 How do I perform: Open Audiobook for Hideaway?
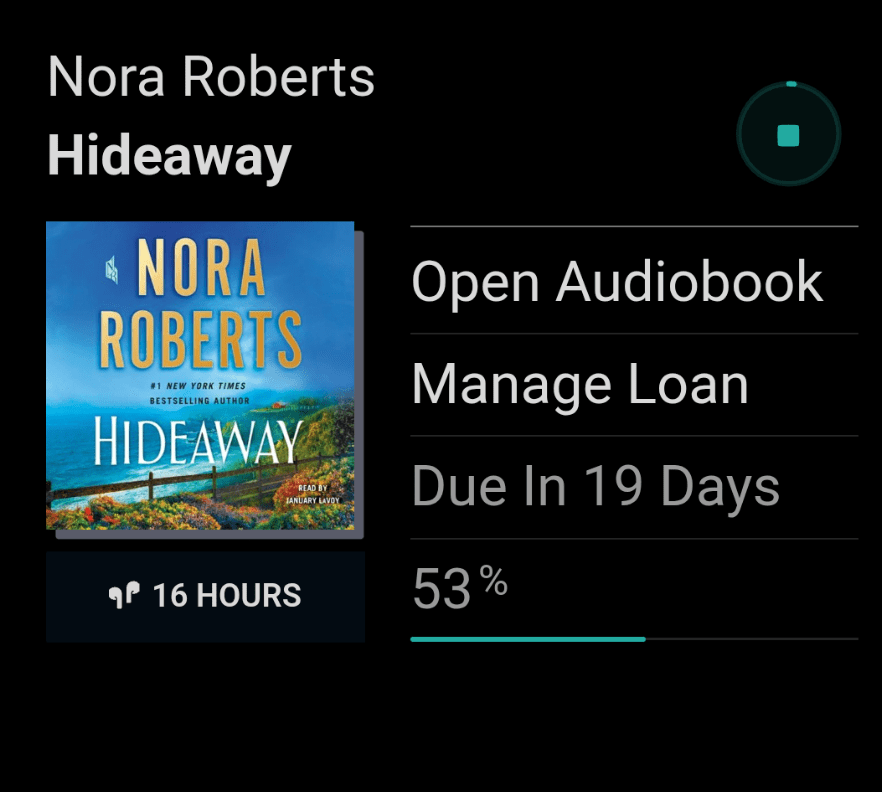617,282
